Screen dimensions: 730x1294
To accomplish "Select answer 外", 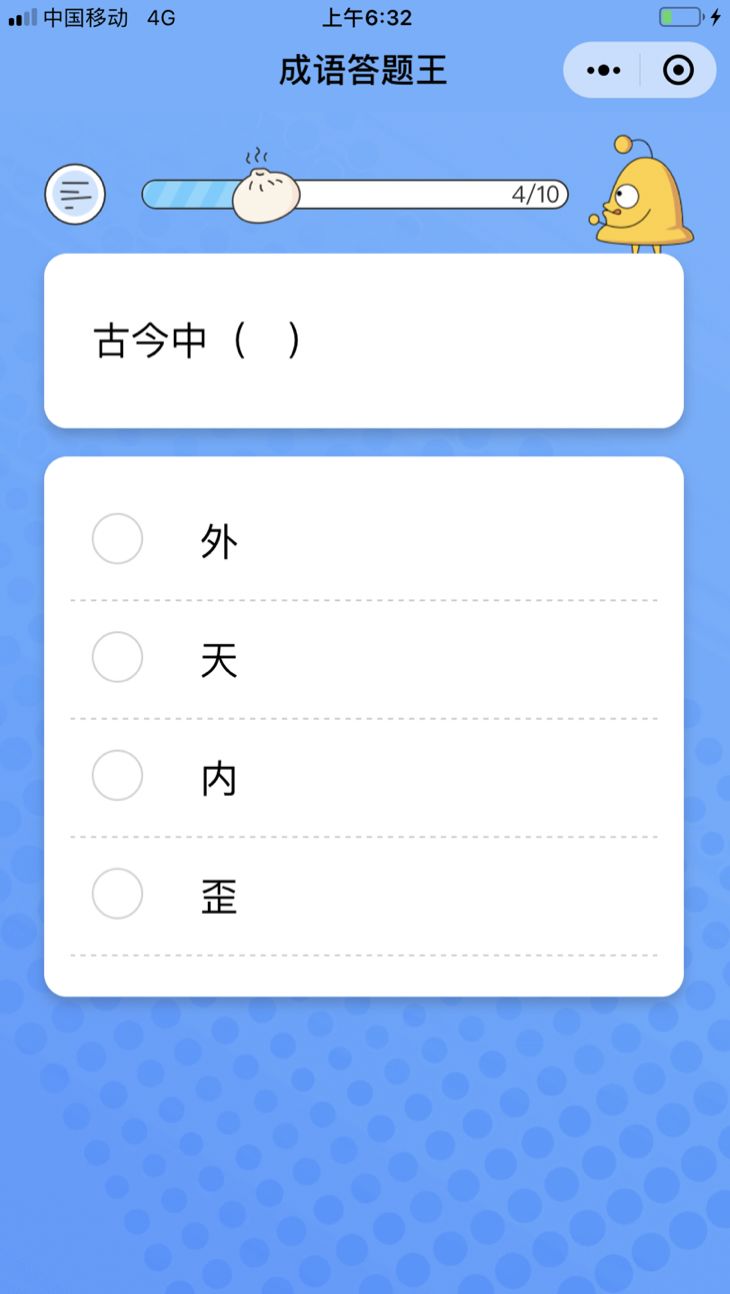I will point(364,541).
